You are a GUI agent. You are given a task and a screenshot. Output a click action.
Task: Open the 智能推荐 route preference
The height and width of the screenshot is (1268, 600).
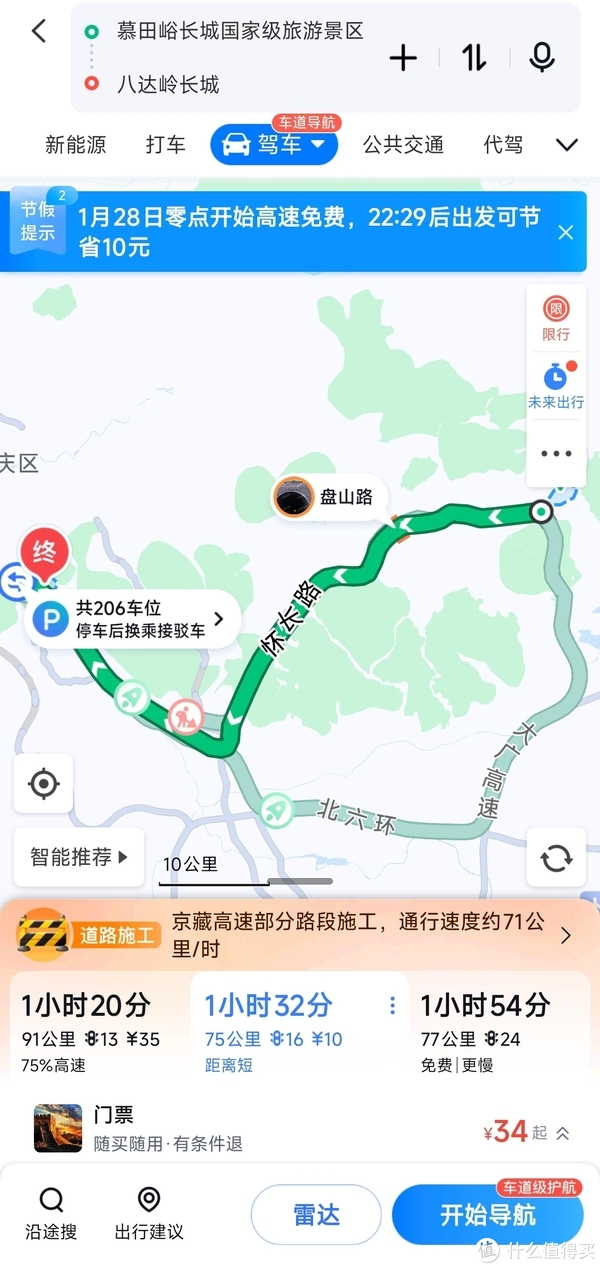pos(79,857)
